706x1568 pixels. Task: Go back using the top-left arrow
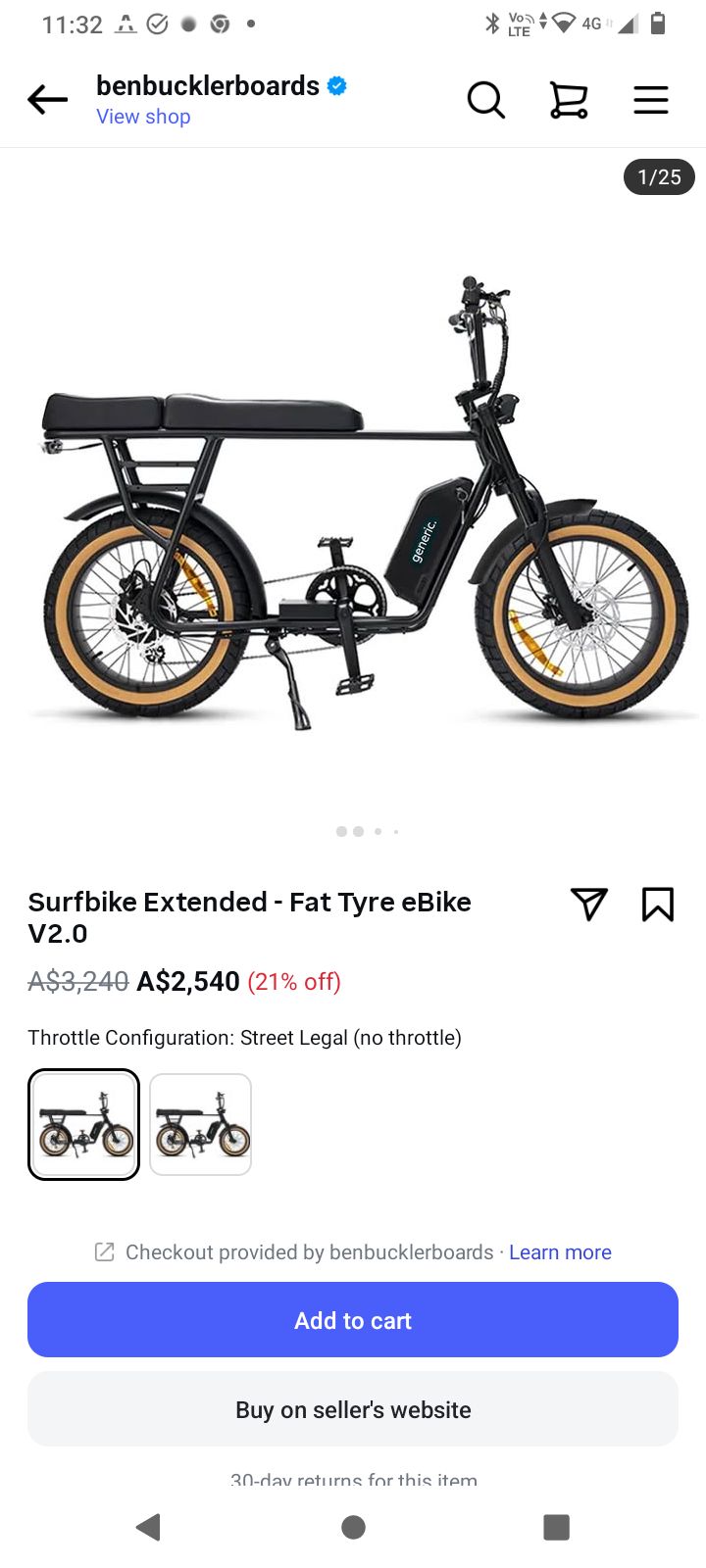pos(47,99)
